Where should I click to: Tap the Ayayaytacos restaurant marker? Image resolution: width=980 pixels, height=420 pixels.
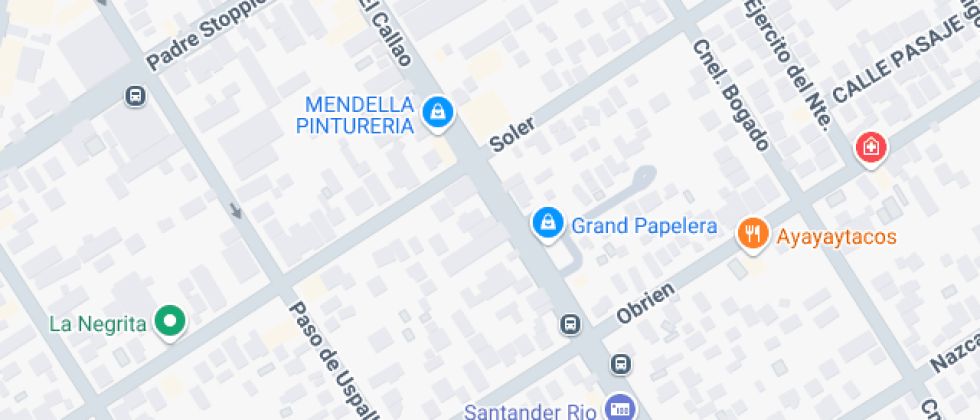[752, 235]
